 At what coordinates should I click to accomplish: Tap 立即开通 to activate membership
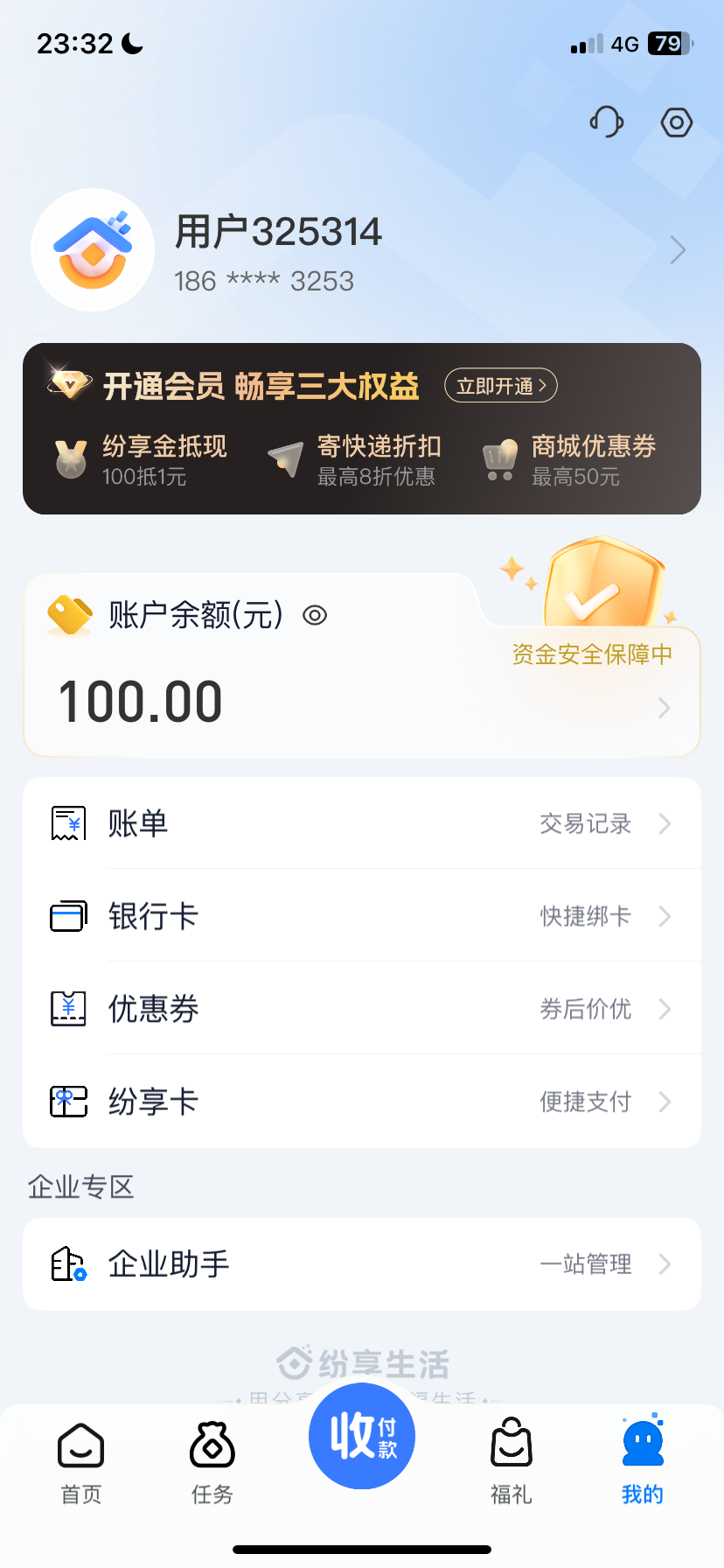click(501, 386)
